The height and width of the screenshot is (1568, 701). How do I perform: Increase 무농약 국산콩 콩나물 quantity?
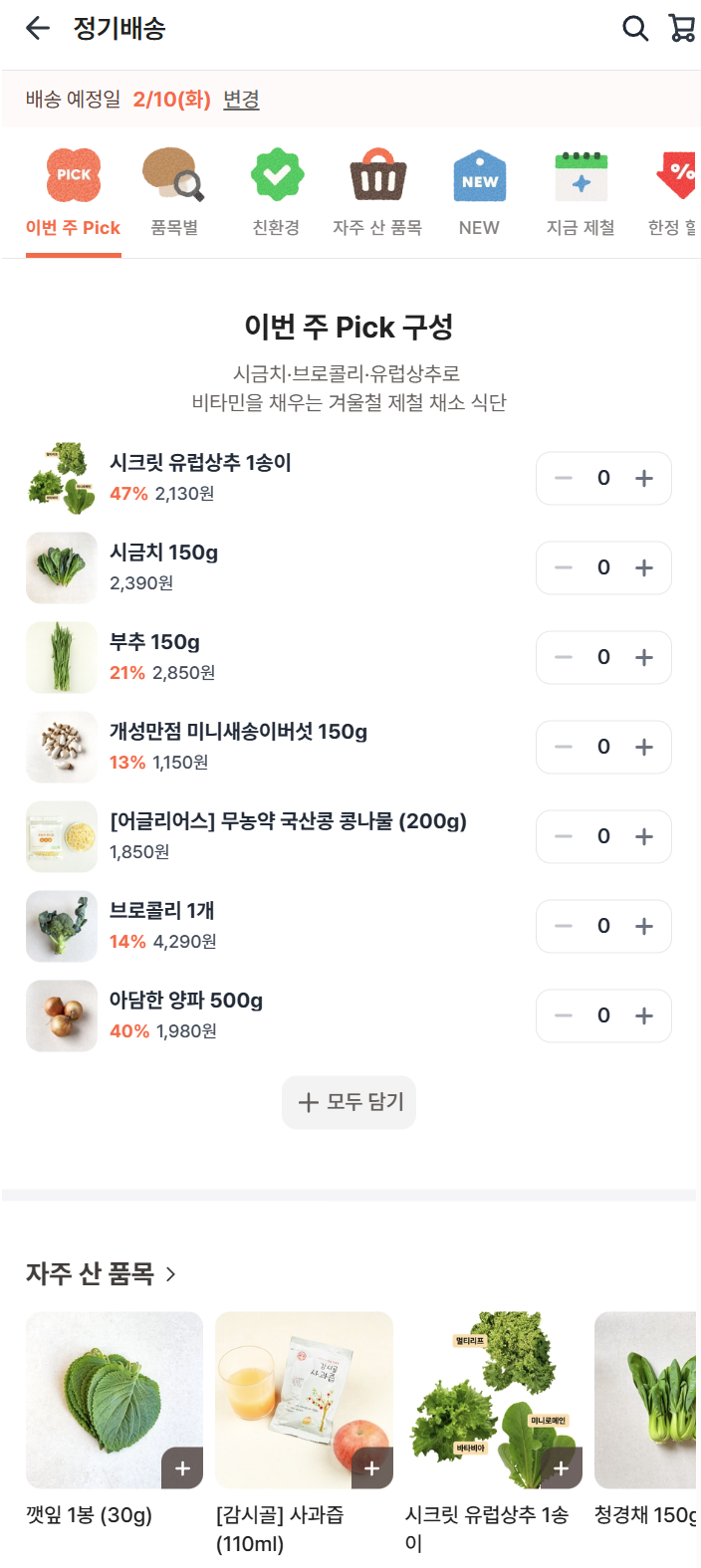(644, 837)
